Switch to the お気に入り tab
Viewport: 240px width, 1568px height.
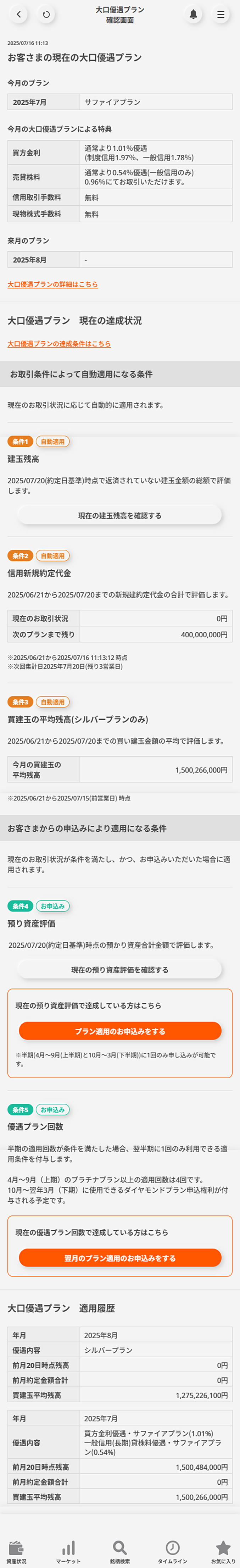[x=223, y=1551]
